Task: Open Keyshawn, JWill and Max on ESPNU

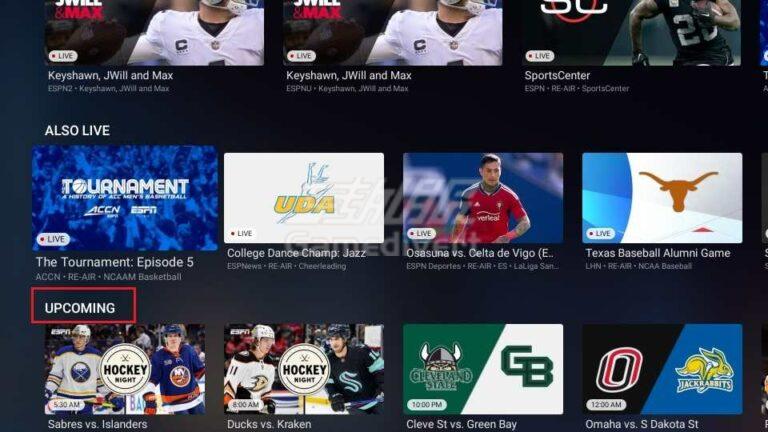Action: (392, 32)
